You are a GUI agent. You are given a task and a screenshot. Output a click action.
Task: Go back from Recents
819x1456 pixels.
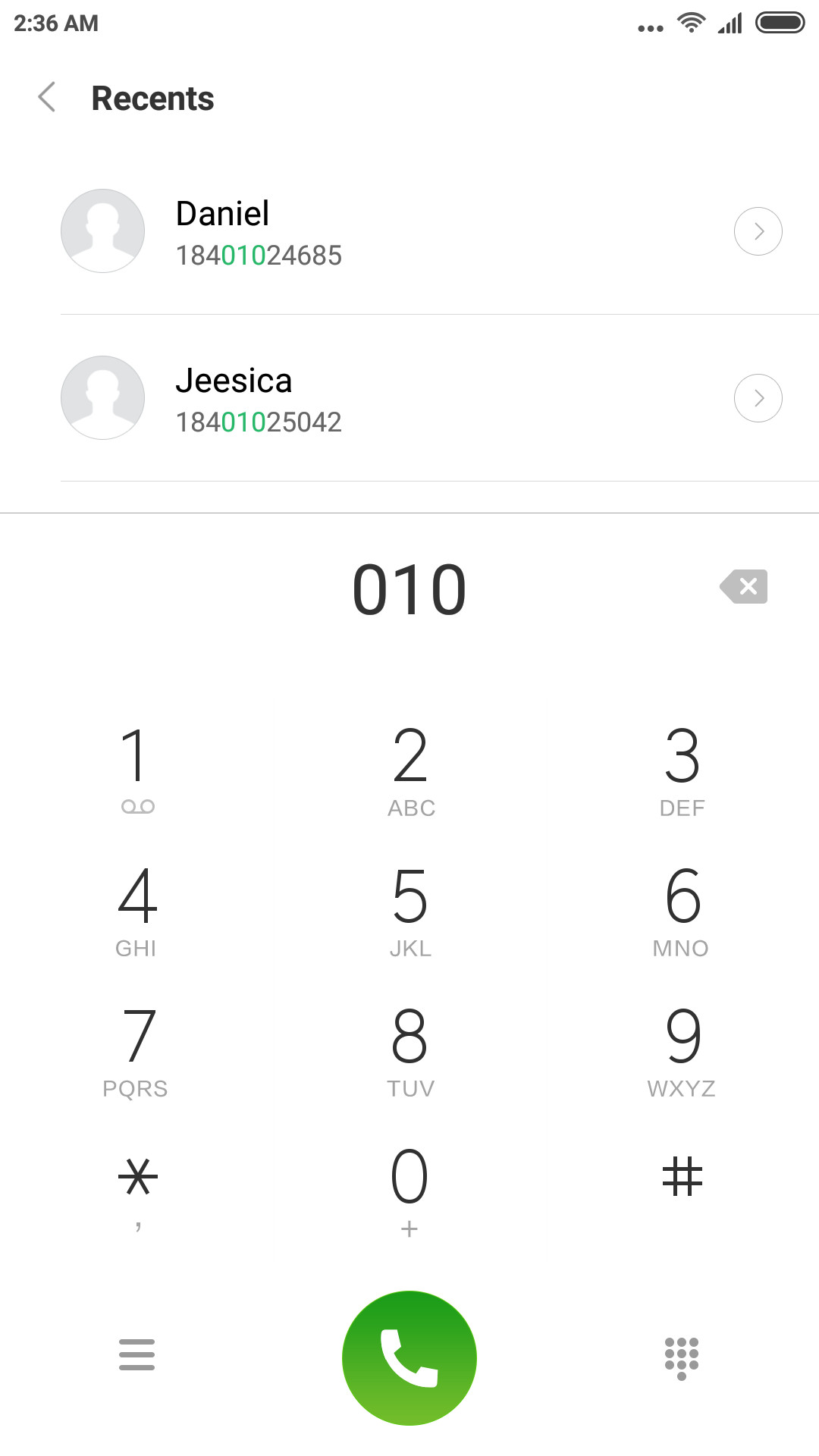pos(47,97)
